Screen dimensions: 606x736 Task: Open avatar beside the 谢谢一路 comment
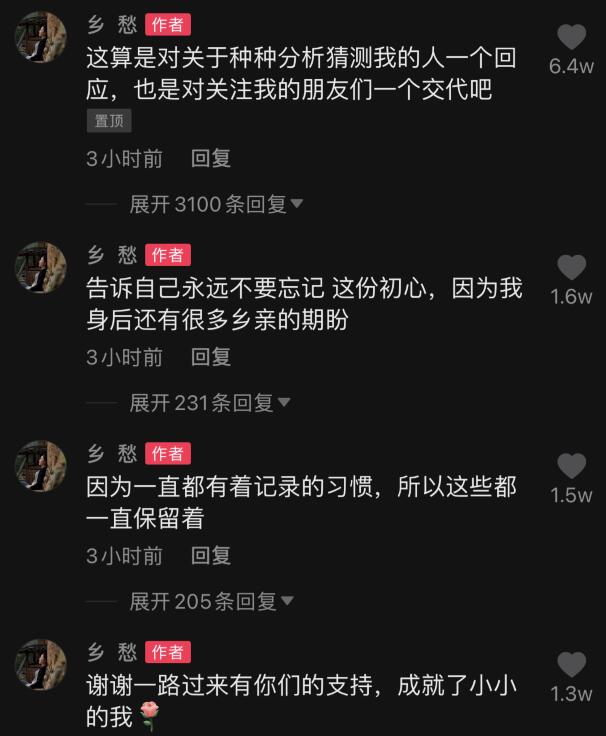tap(41, 665)
